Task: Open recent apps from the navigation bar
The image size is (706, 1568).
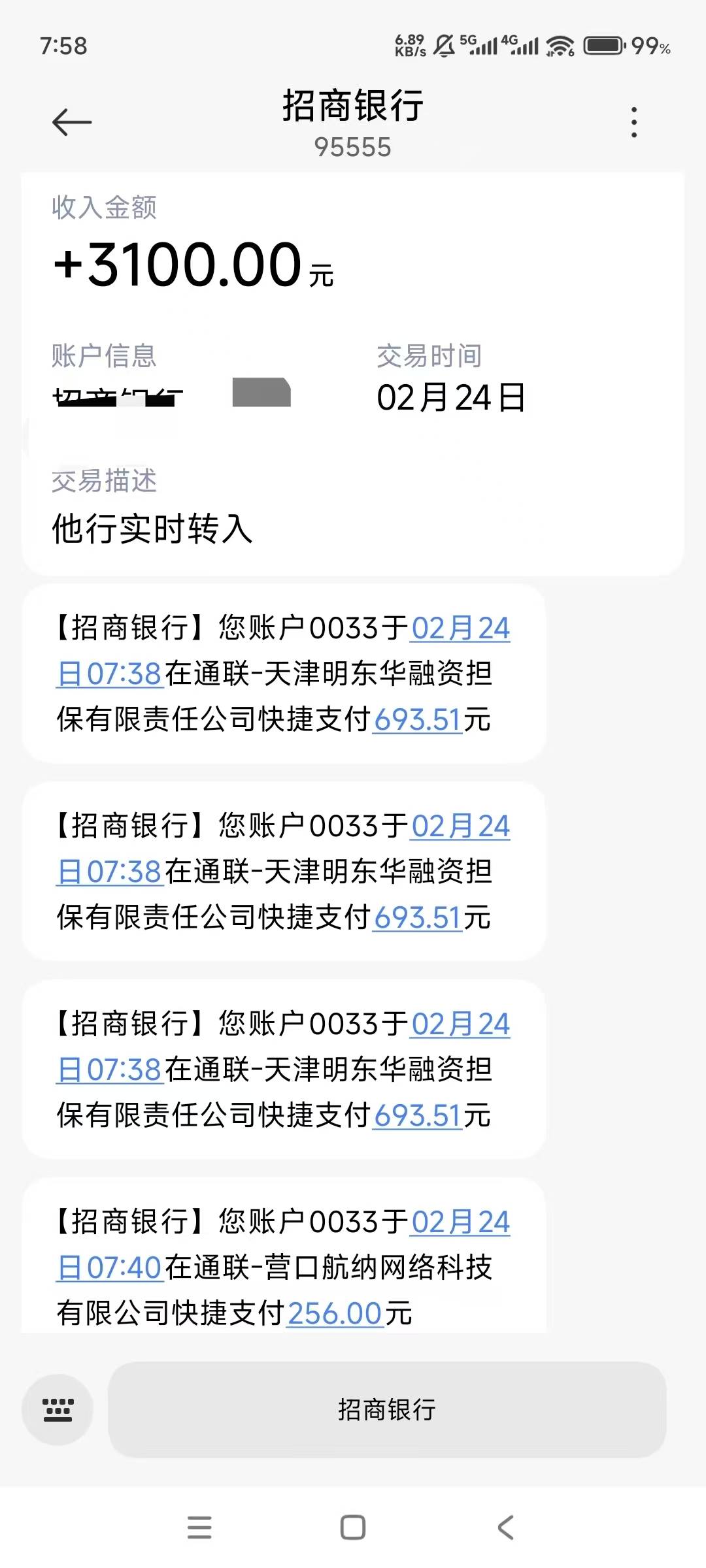Action: (199, 1527)
